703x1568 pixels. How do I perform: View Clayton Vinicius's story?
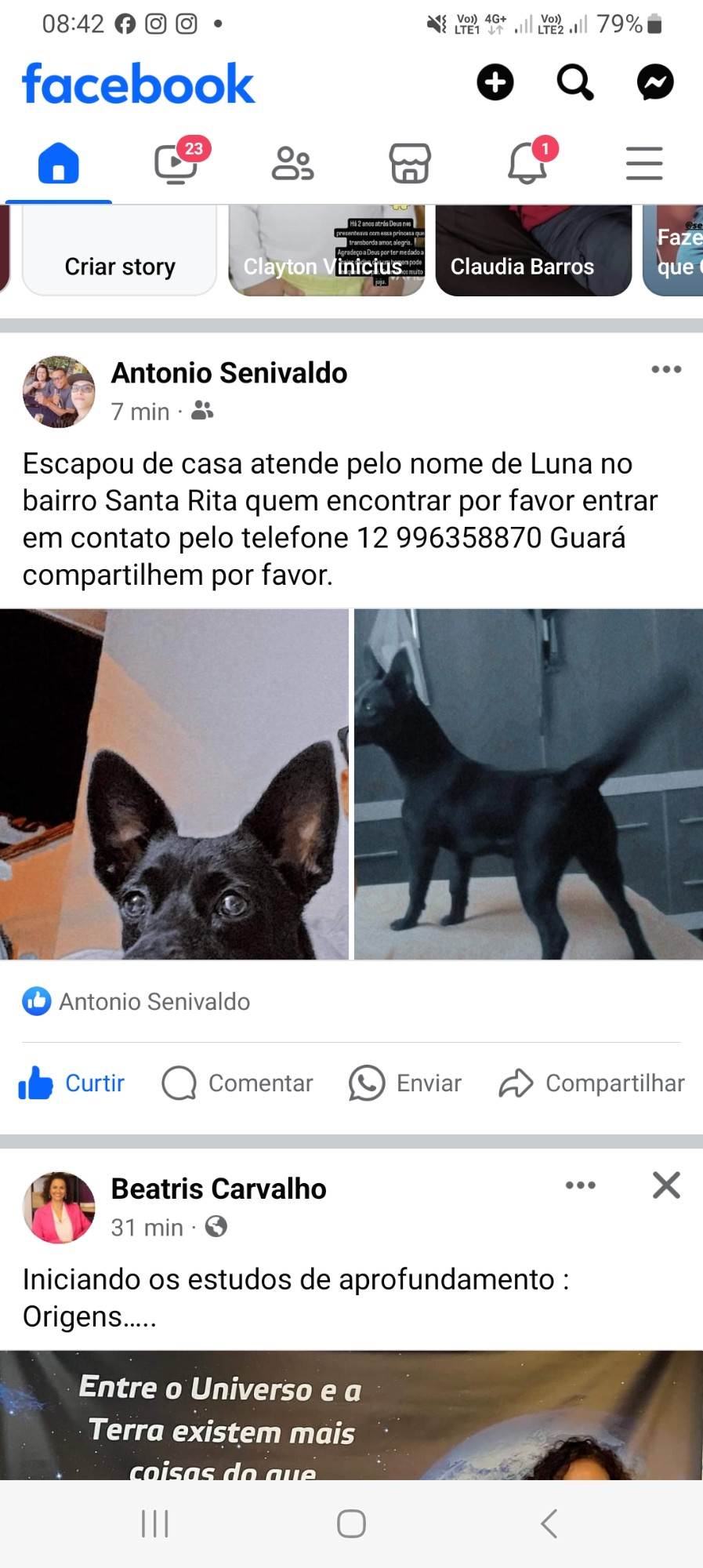(326, 252)
